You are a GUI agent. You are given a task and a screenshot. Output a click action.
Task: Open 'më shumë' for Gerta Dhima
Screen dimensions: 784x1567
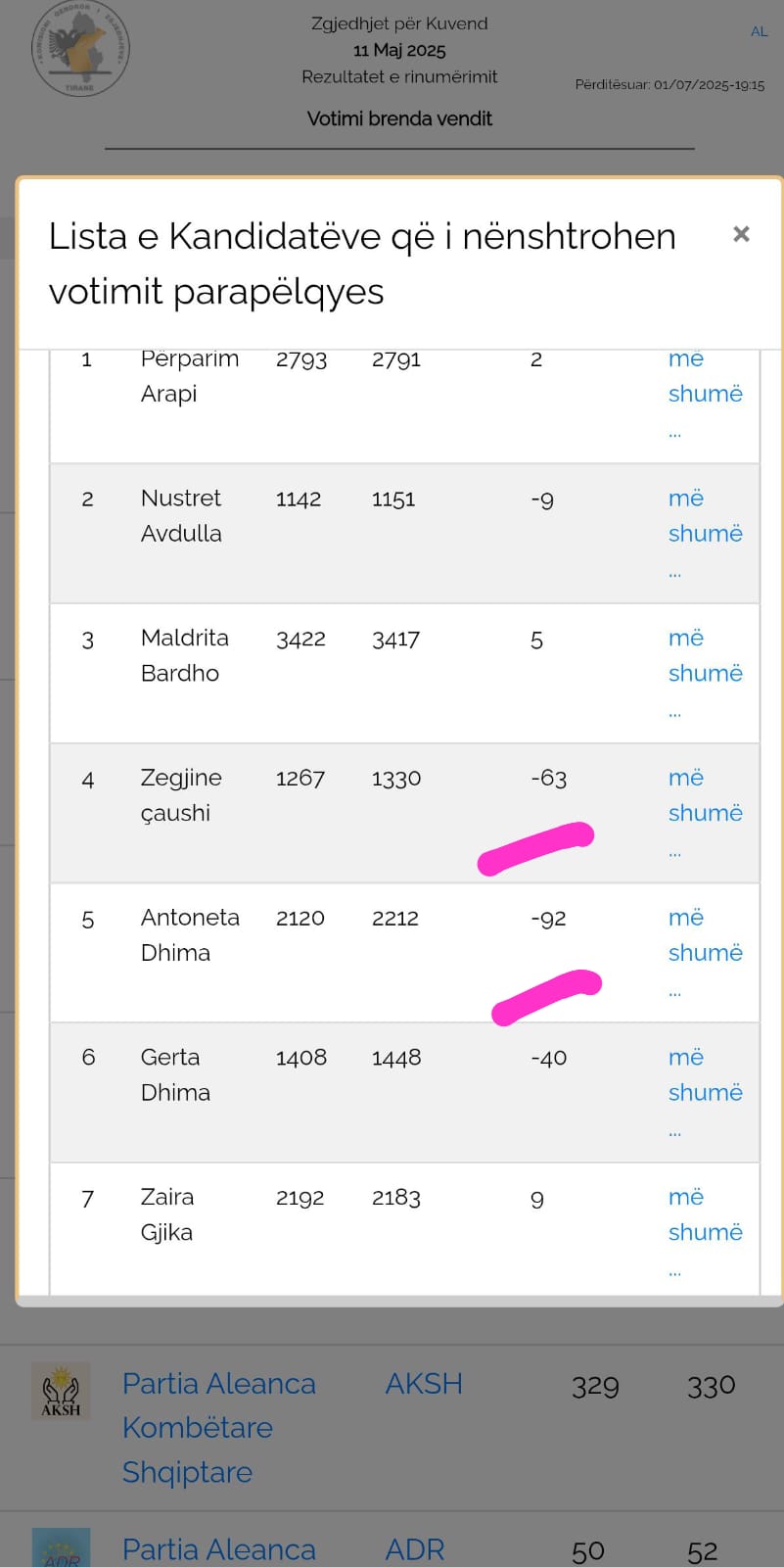(705, 1093)
